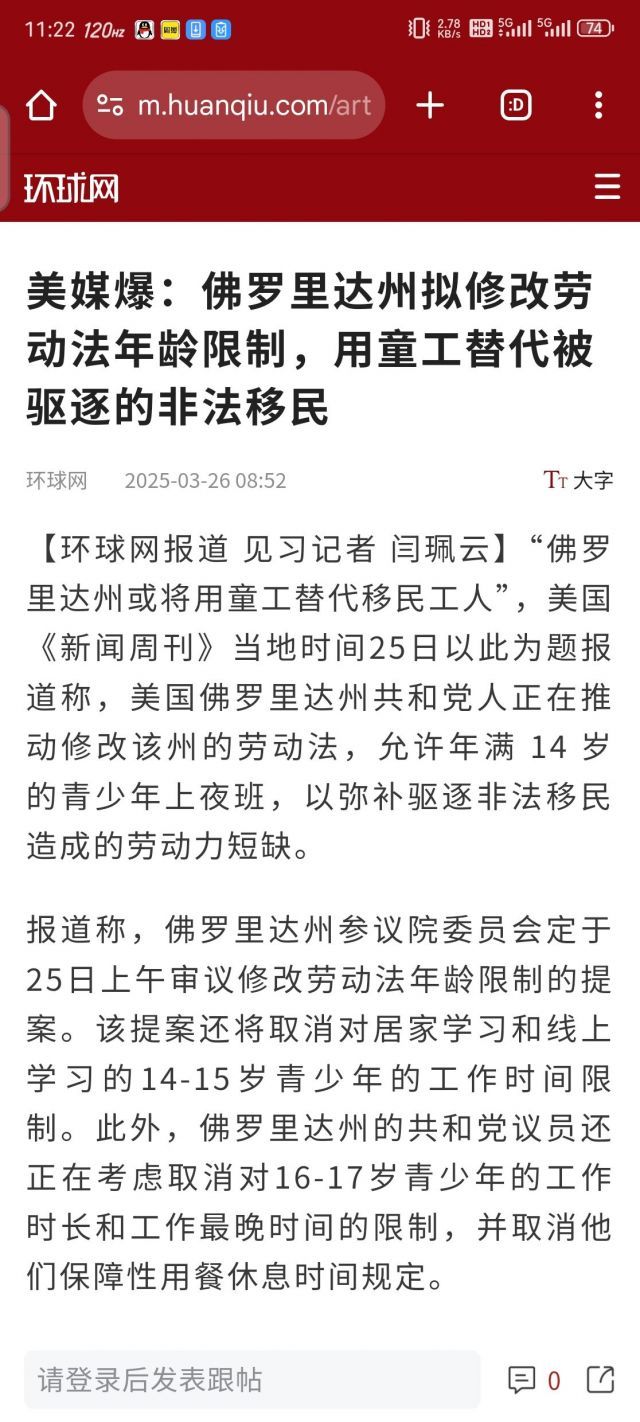This screenshot has height=1422, width=640.
Task: Go to the browser home page
Action: pos(41,105)
